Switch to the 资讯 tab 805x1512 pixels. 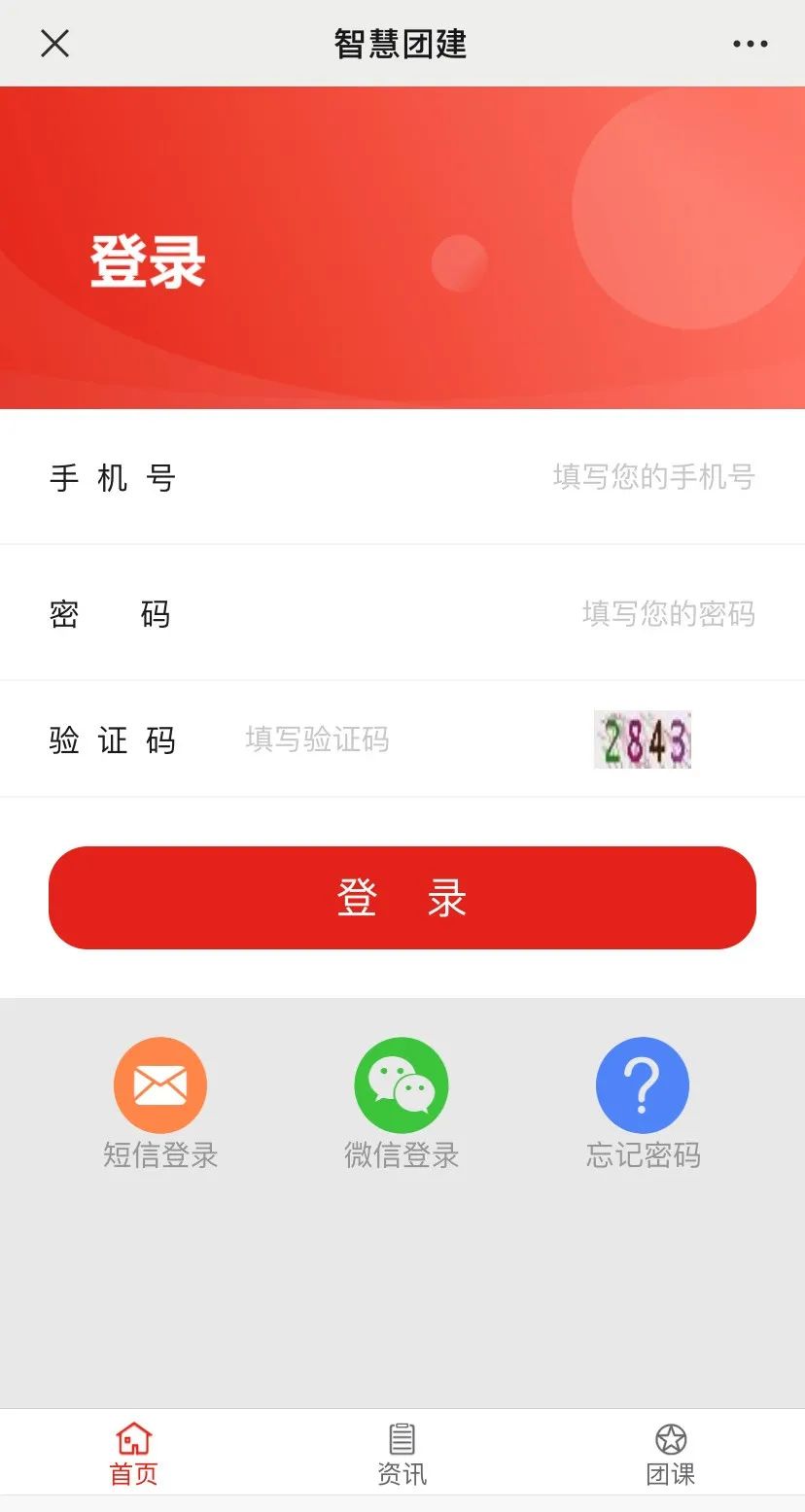(x=402, y=1454)
